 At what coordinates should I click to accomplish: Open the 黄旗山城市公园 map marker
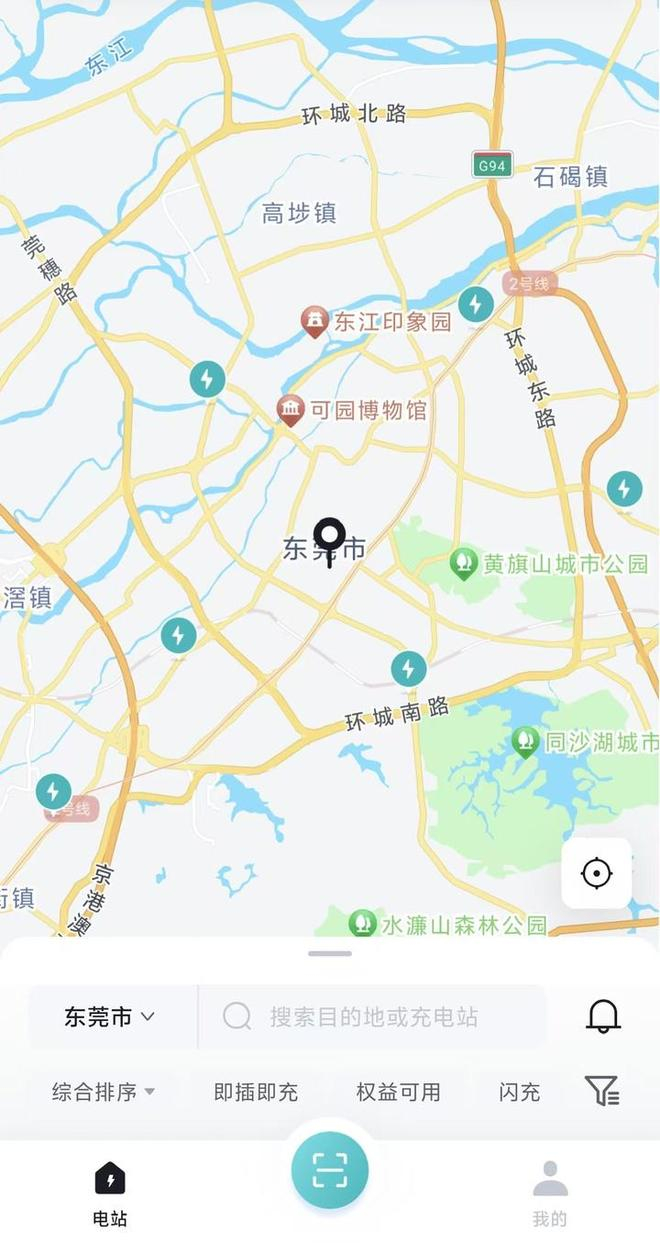(463, 564)
